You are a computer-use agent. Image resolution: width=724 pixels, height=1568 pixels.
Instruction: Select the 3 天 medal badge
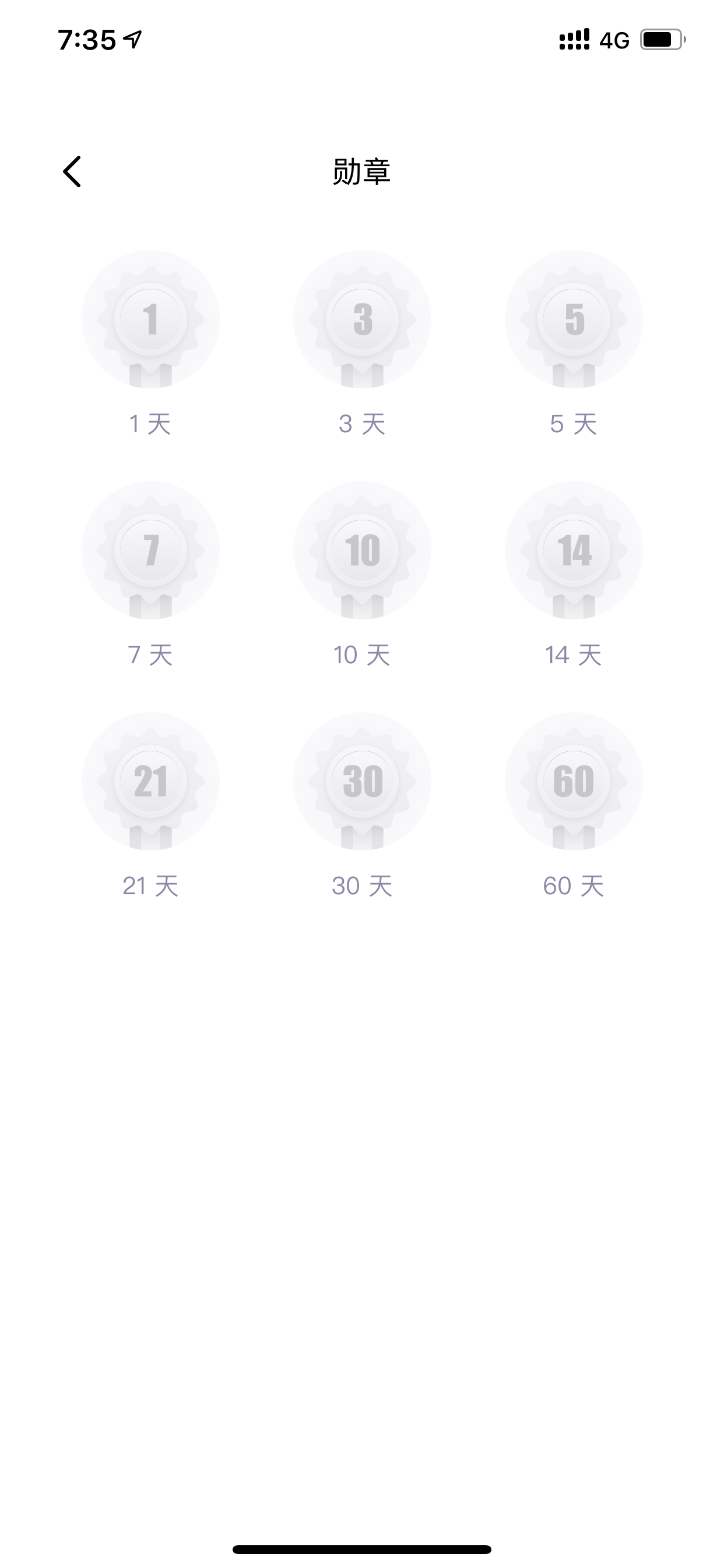click(362, 319)
